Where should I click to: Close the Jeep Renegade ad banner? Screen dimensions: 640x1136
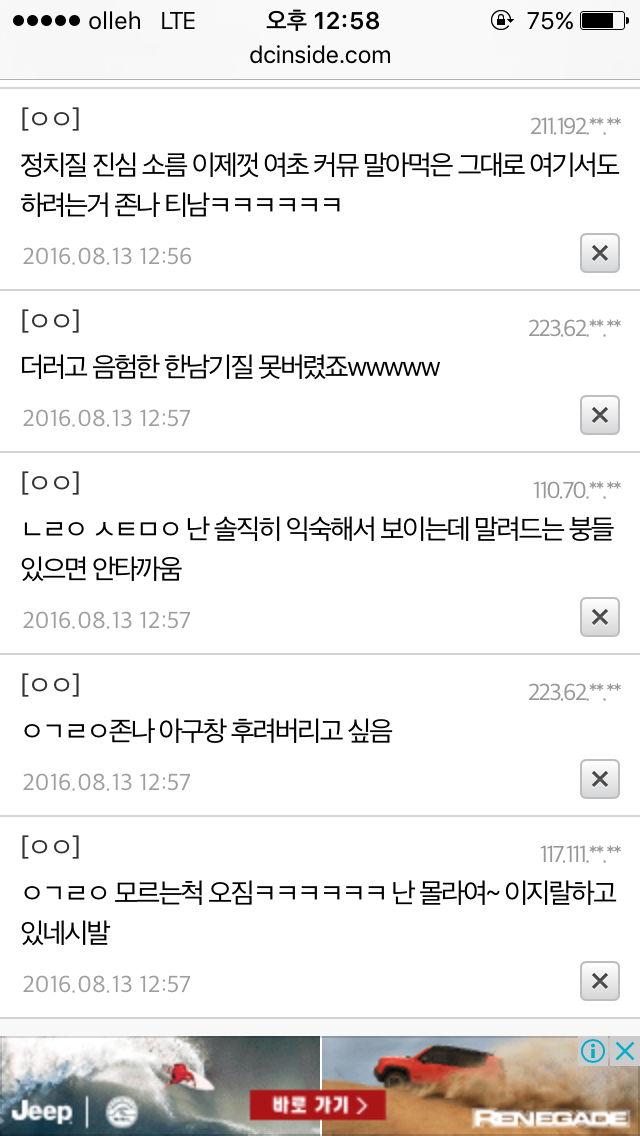tap(625, 1051)
